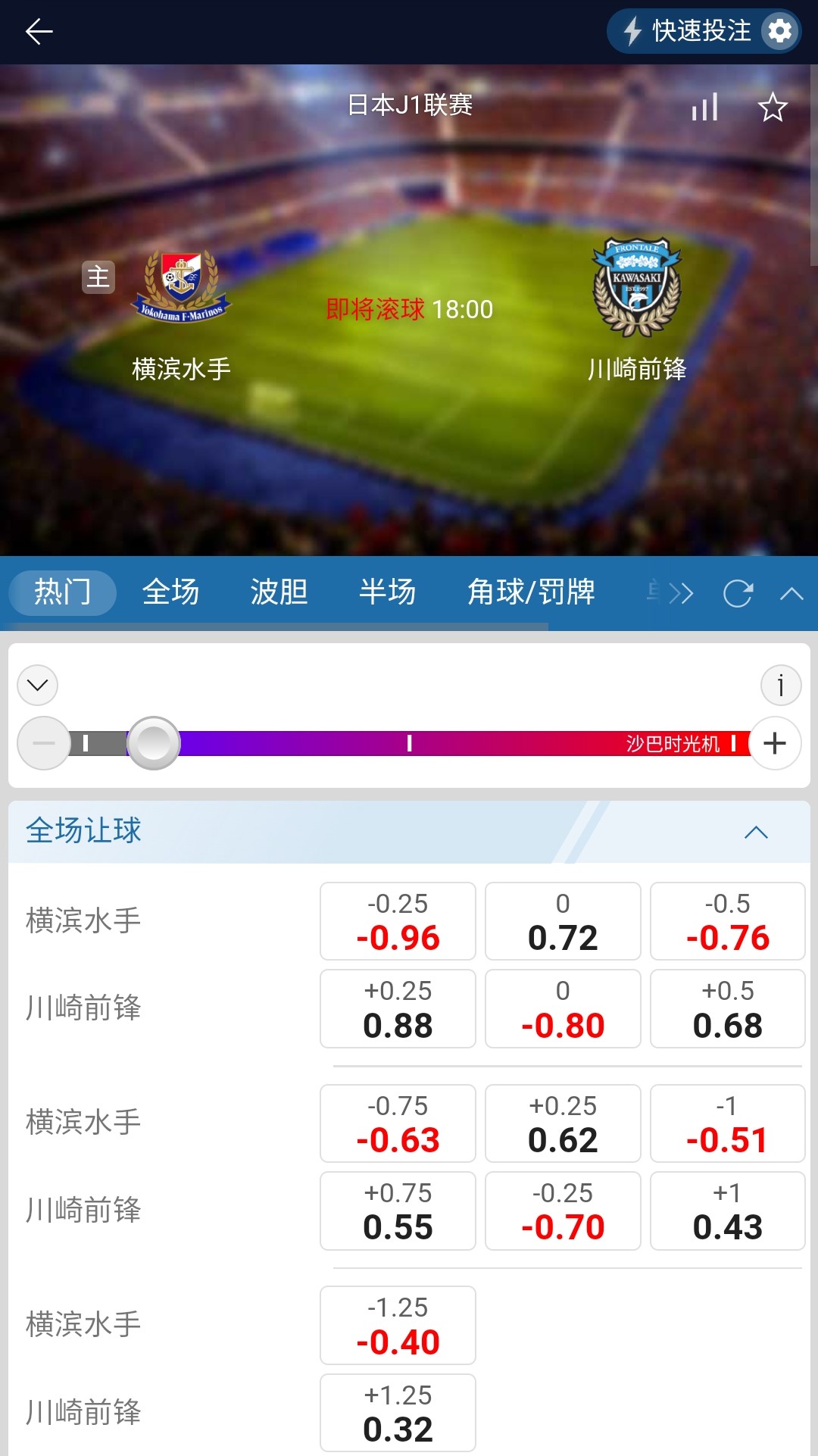Switch to the 全场 tab

[170, 592]
